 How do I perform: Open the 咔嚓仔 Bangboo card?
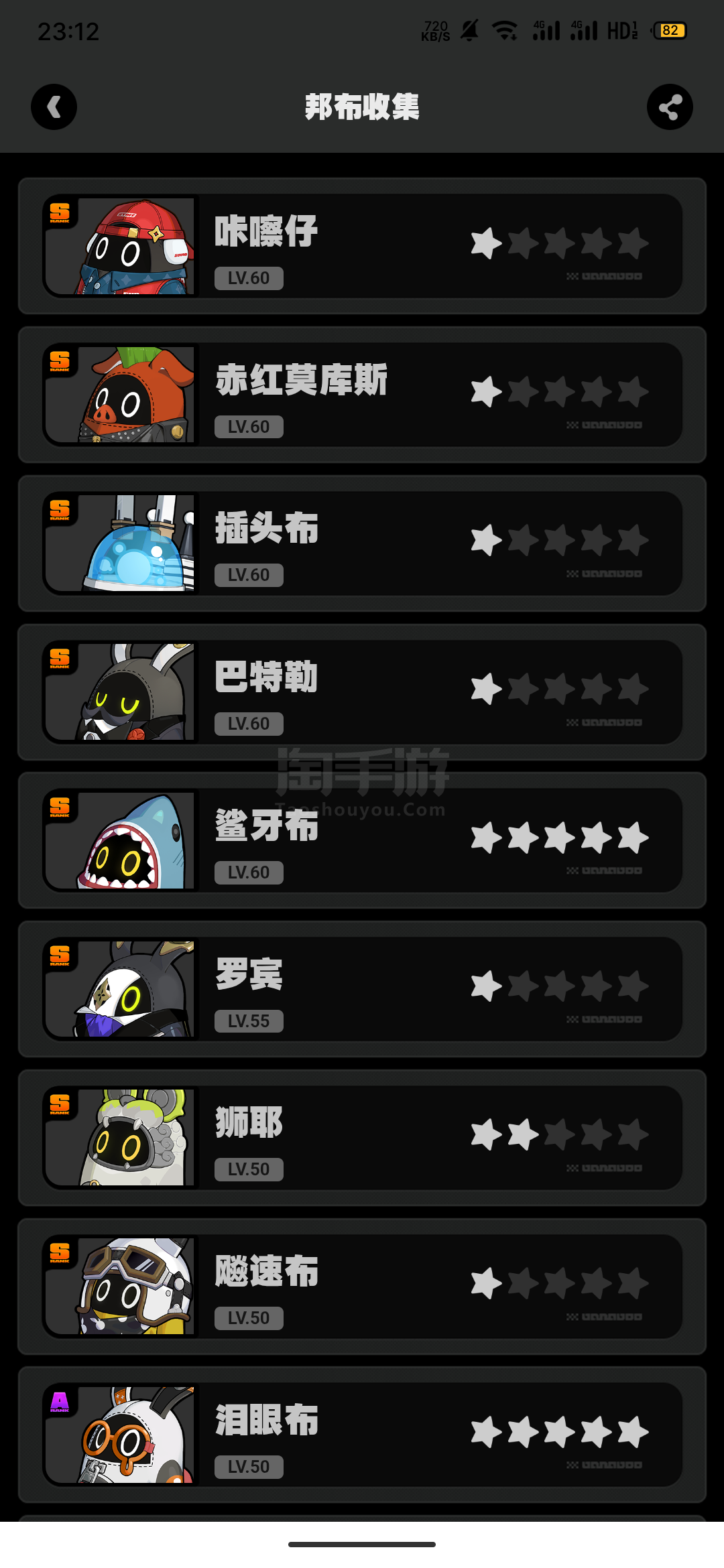point(362,246)
